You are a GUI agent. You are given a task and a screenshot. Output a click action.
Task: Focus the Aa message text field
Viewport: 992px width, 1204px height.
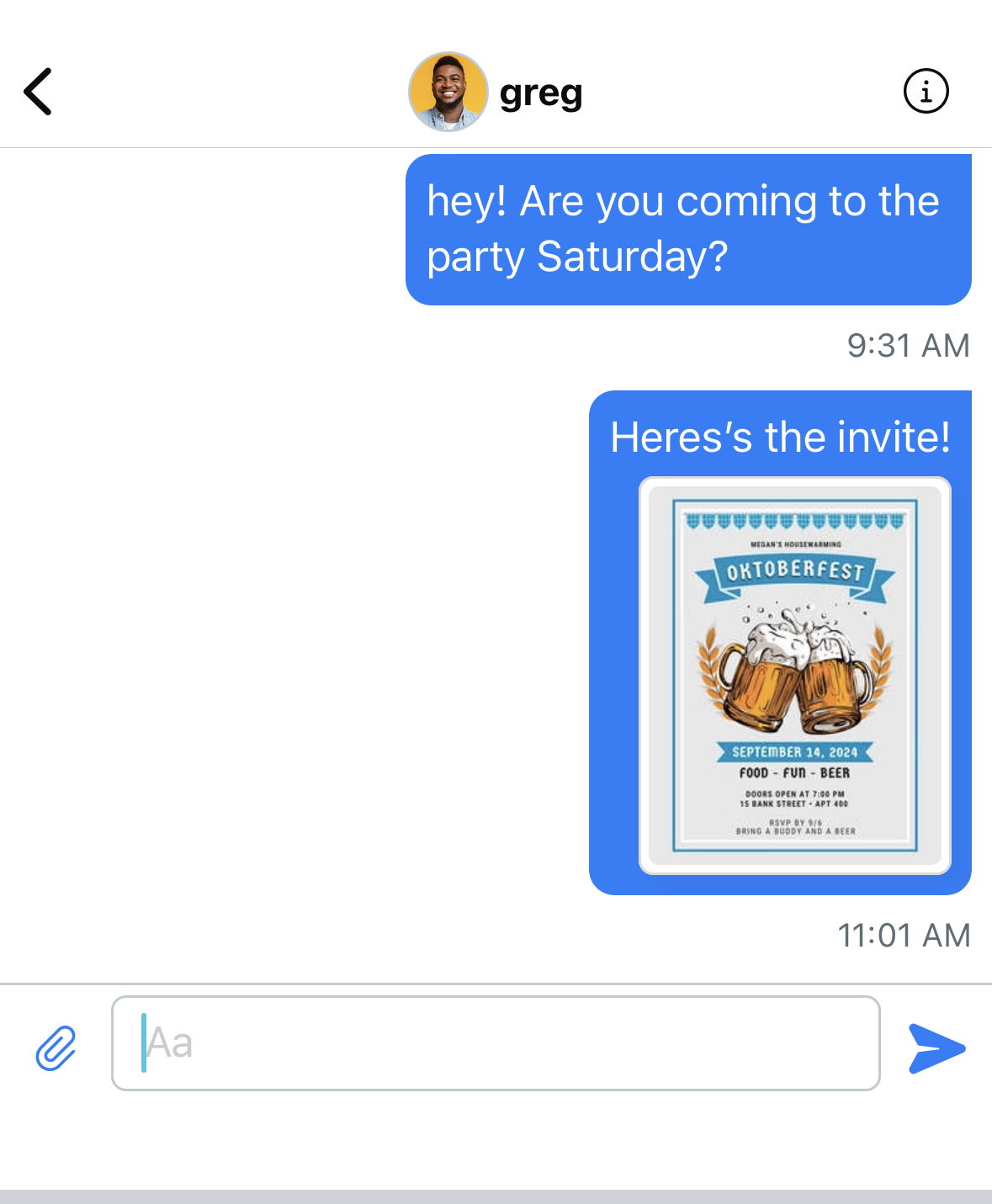(496, 1043)
